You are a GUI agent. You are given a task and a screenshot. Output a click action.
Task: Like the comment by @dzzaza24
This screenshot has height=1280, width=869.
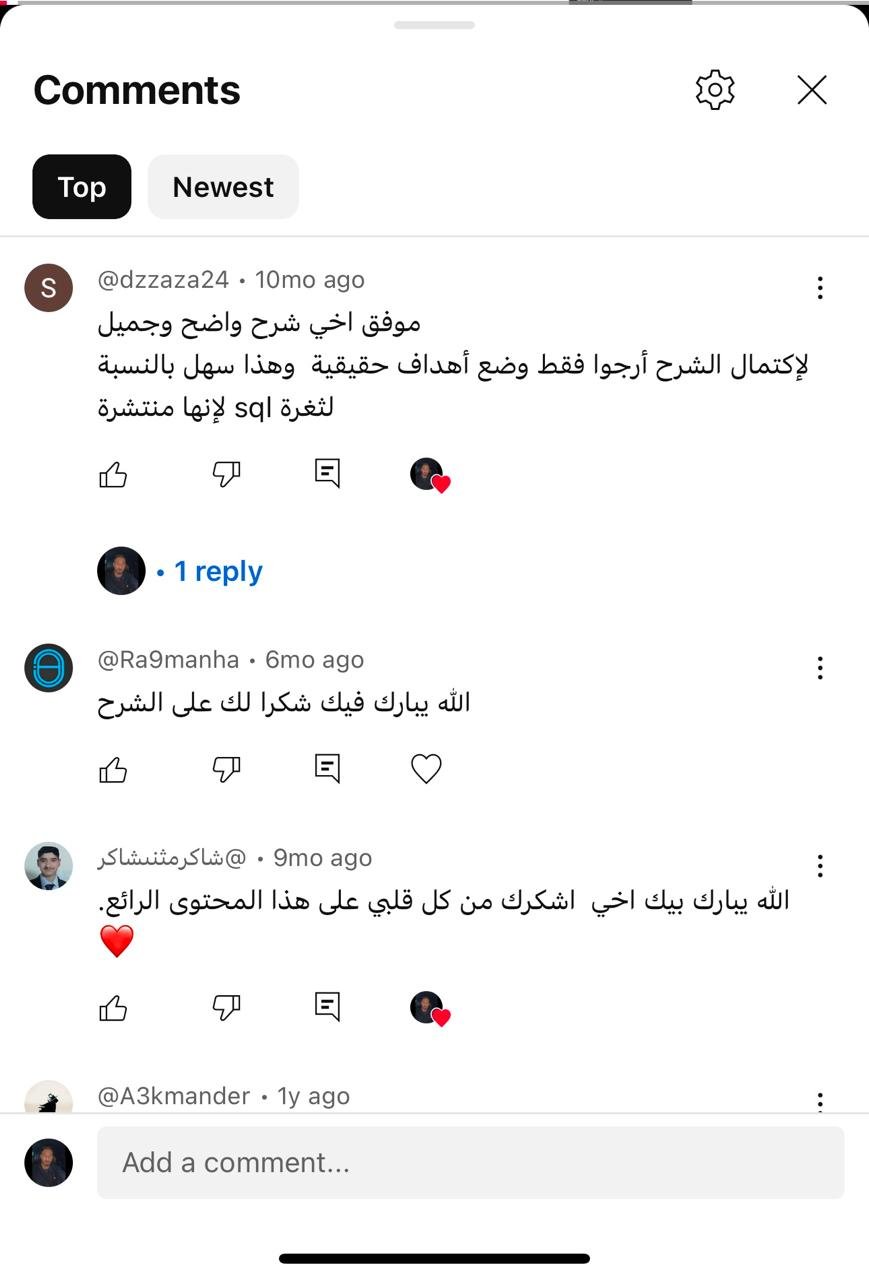coord(114,474)
